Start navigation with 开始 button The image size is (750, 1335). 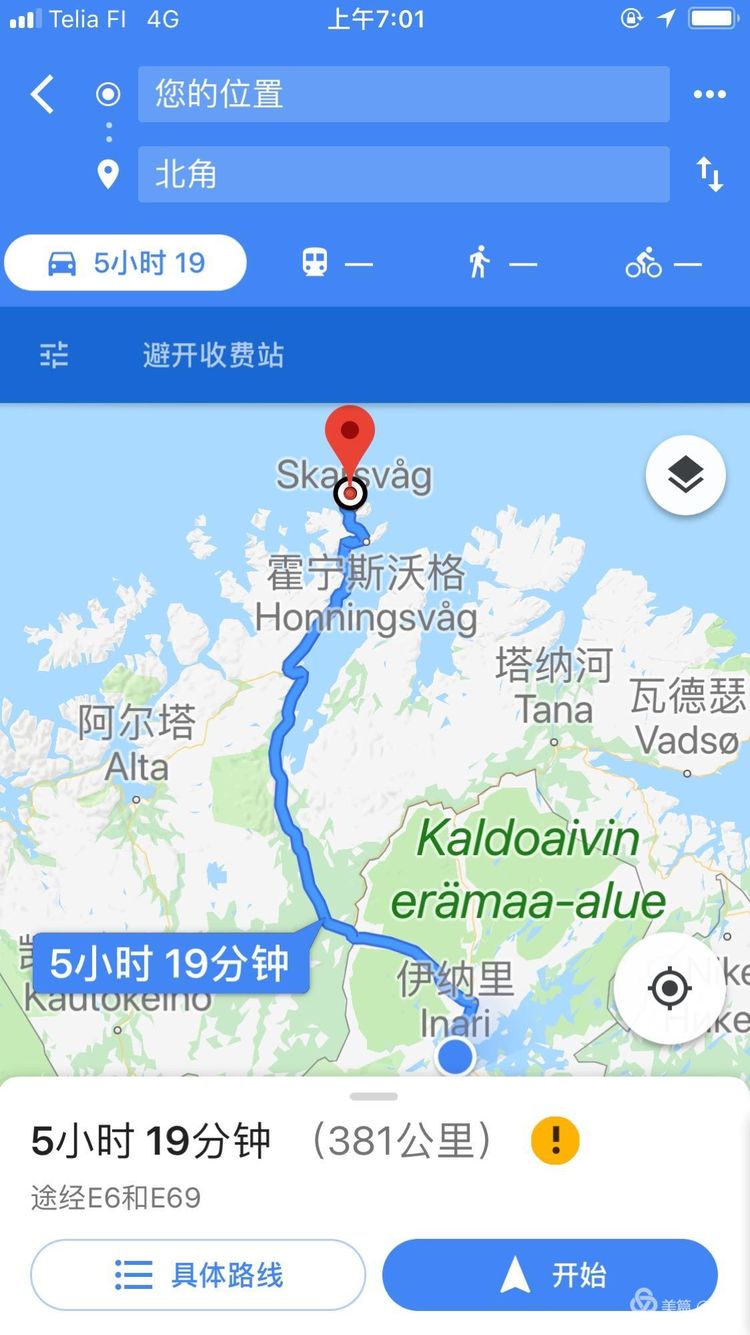point(550,1275)
